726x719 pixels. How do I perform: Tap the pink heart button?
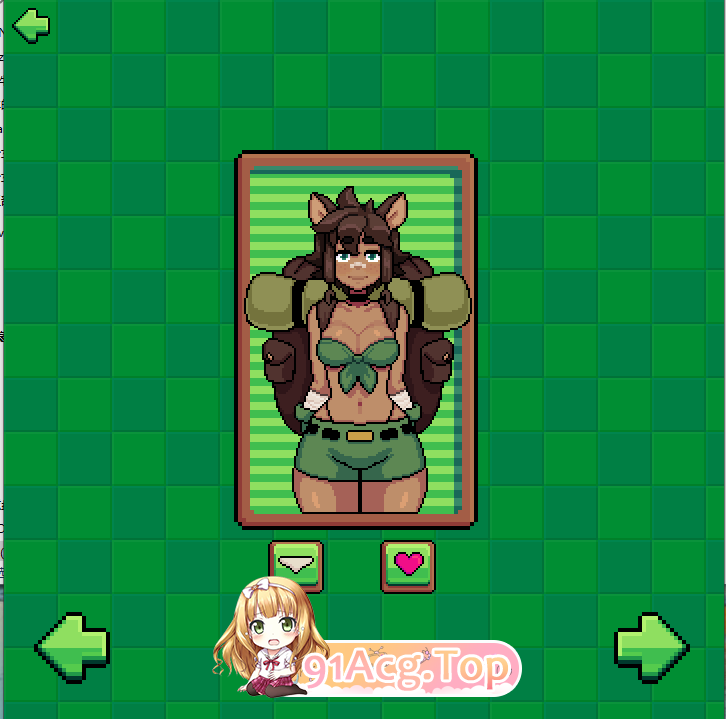pos(408,565)
